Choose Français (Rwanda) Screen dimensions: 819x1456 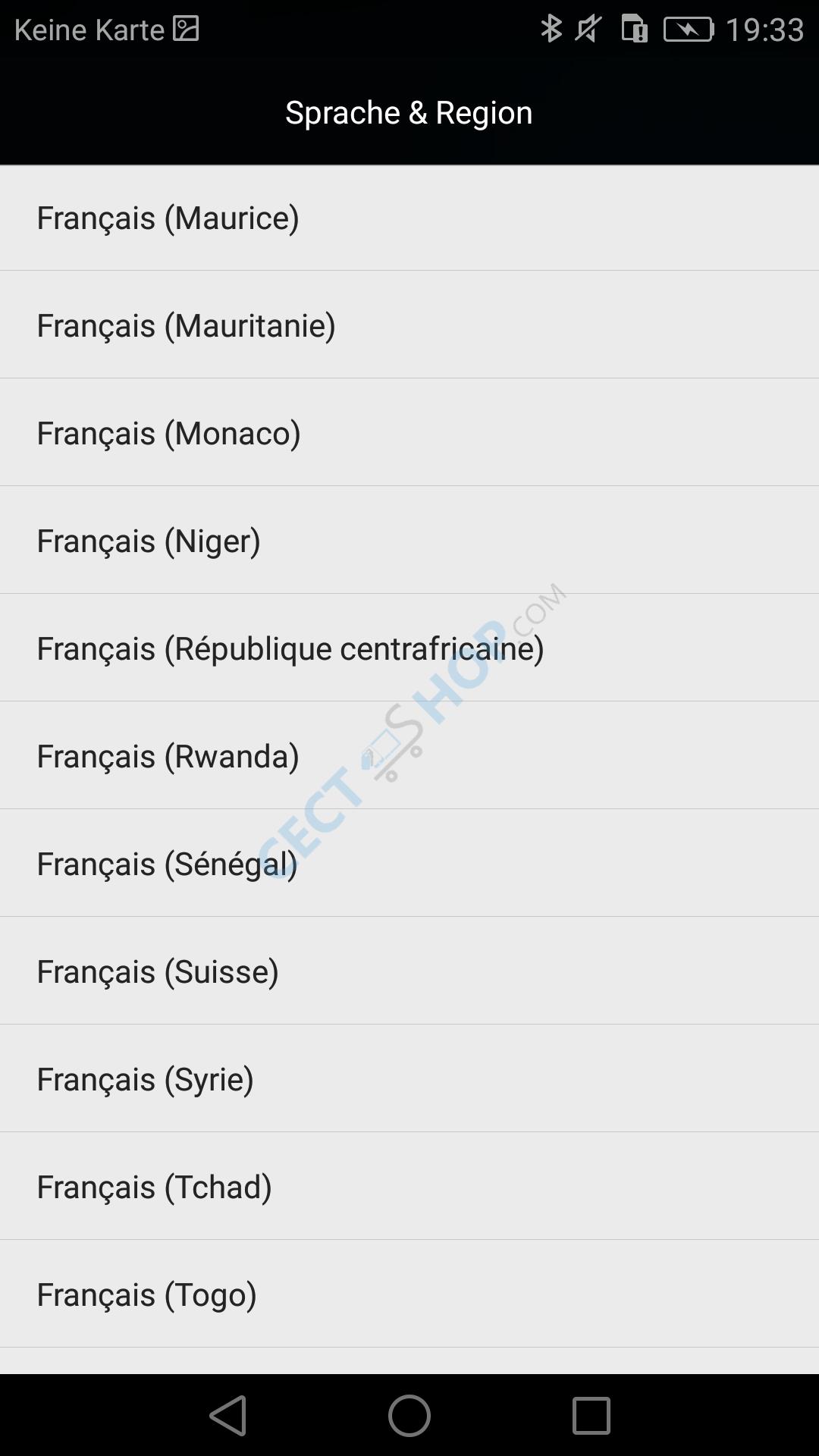409,755
